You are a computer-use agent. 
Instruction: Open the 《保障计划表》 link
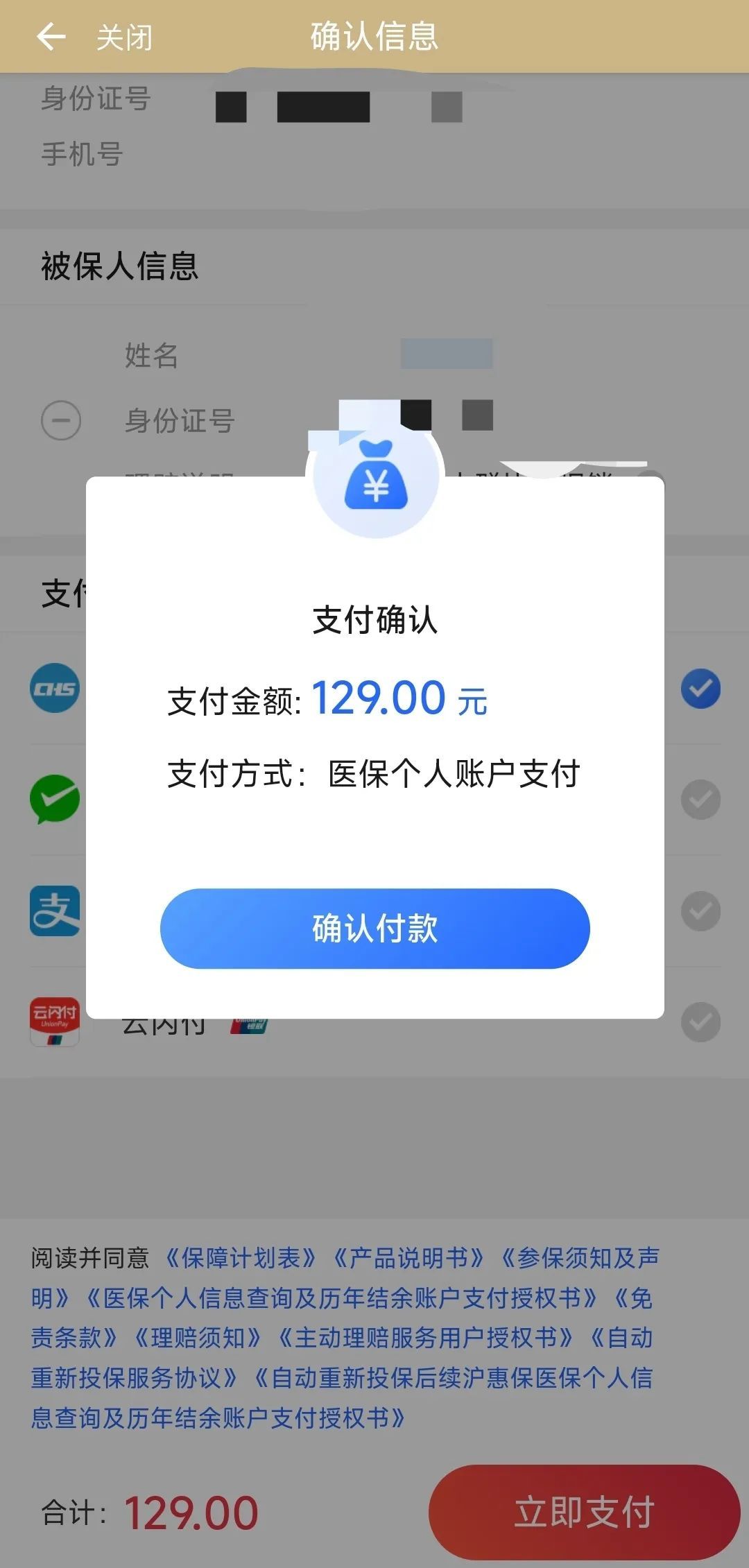click(x=240, y=1257)
